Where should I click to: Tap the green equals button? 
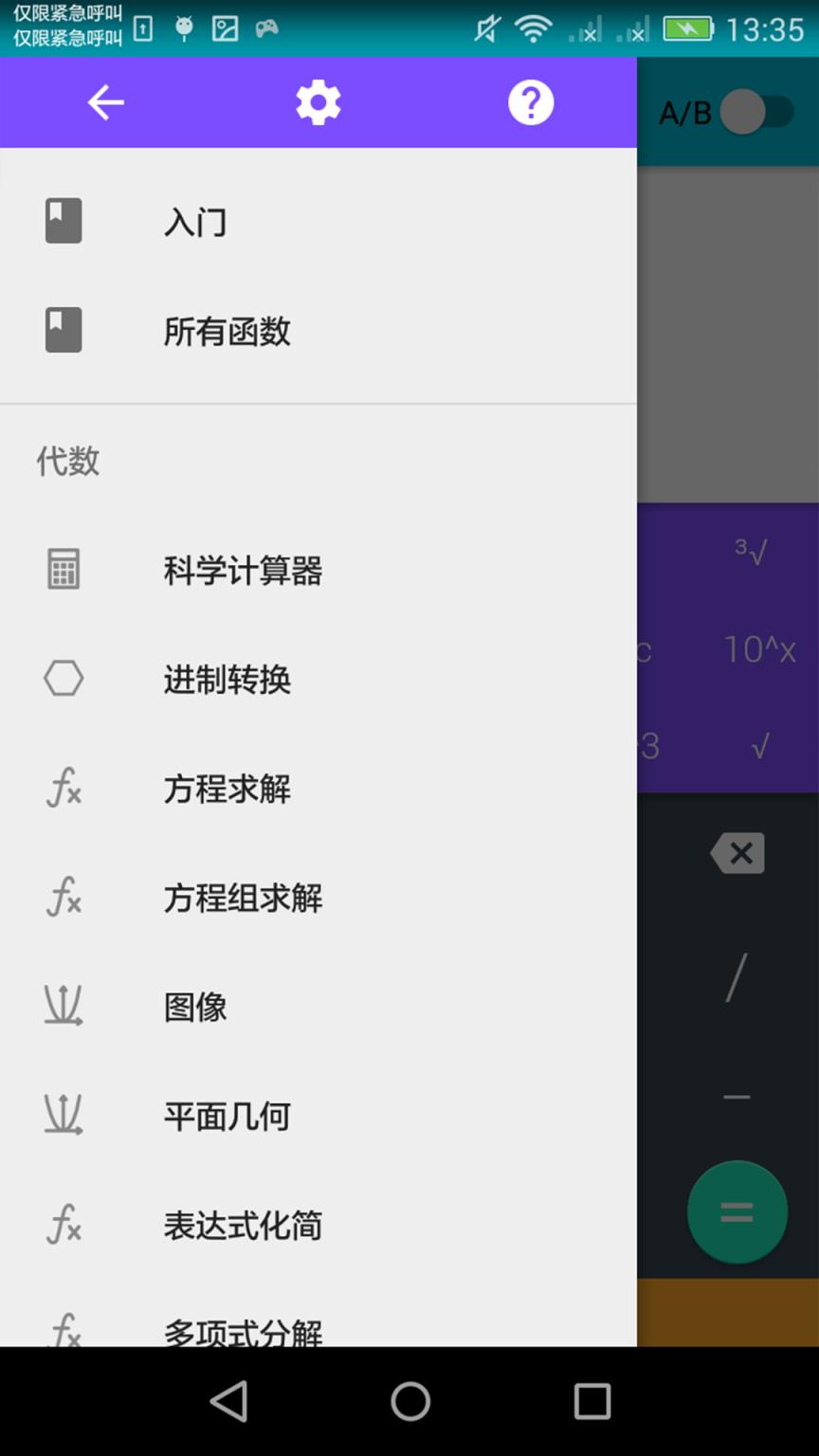pos(737,1211)
